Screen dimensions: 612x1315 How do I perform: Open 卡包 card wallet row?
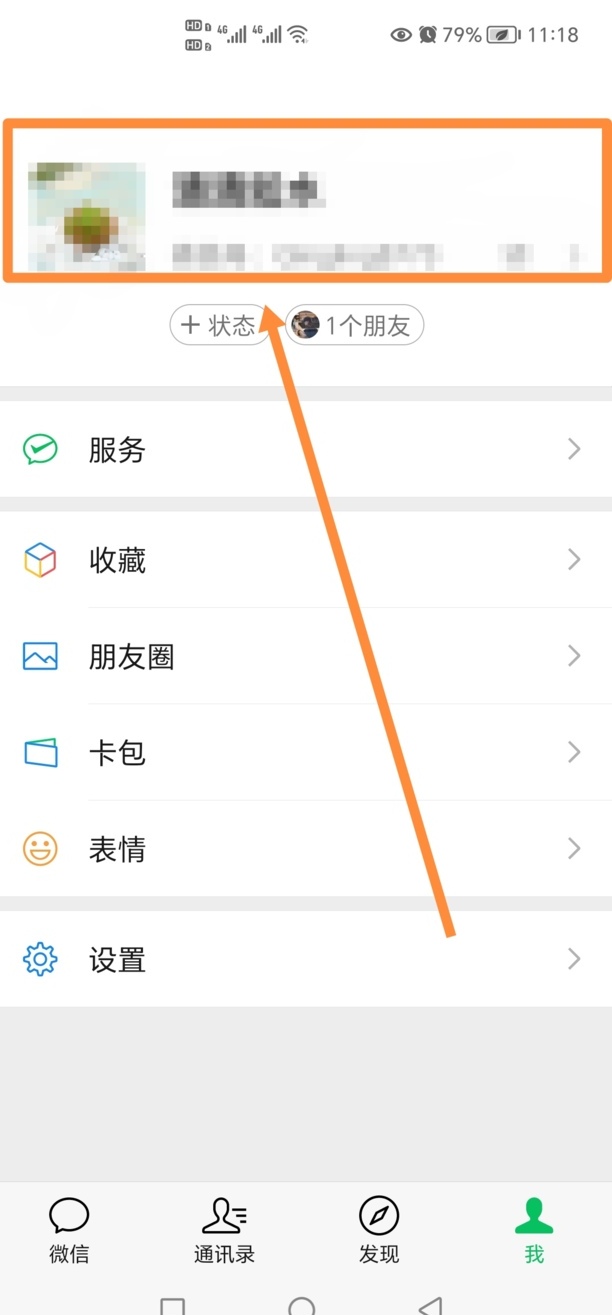tap(305, 752)
